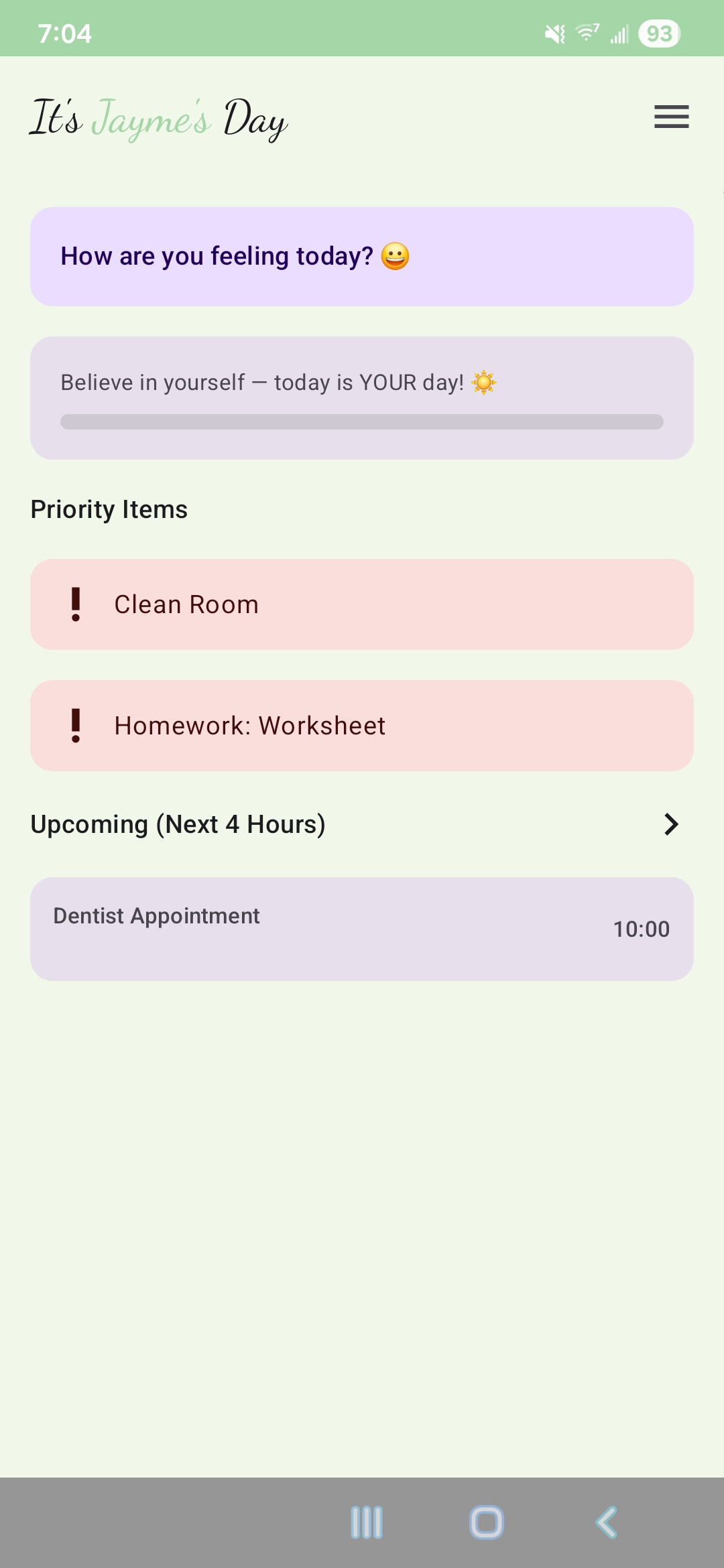Tap the sun emoji in the motivational quote
724x1568 pixels.
pyautogui.click(x=484, y=381)
